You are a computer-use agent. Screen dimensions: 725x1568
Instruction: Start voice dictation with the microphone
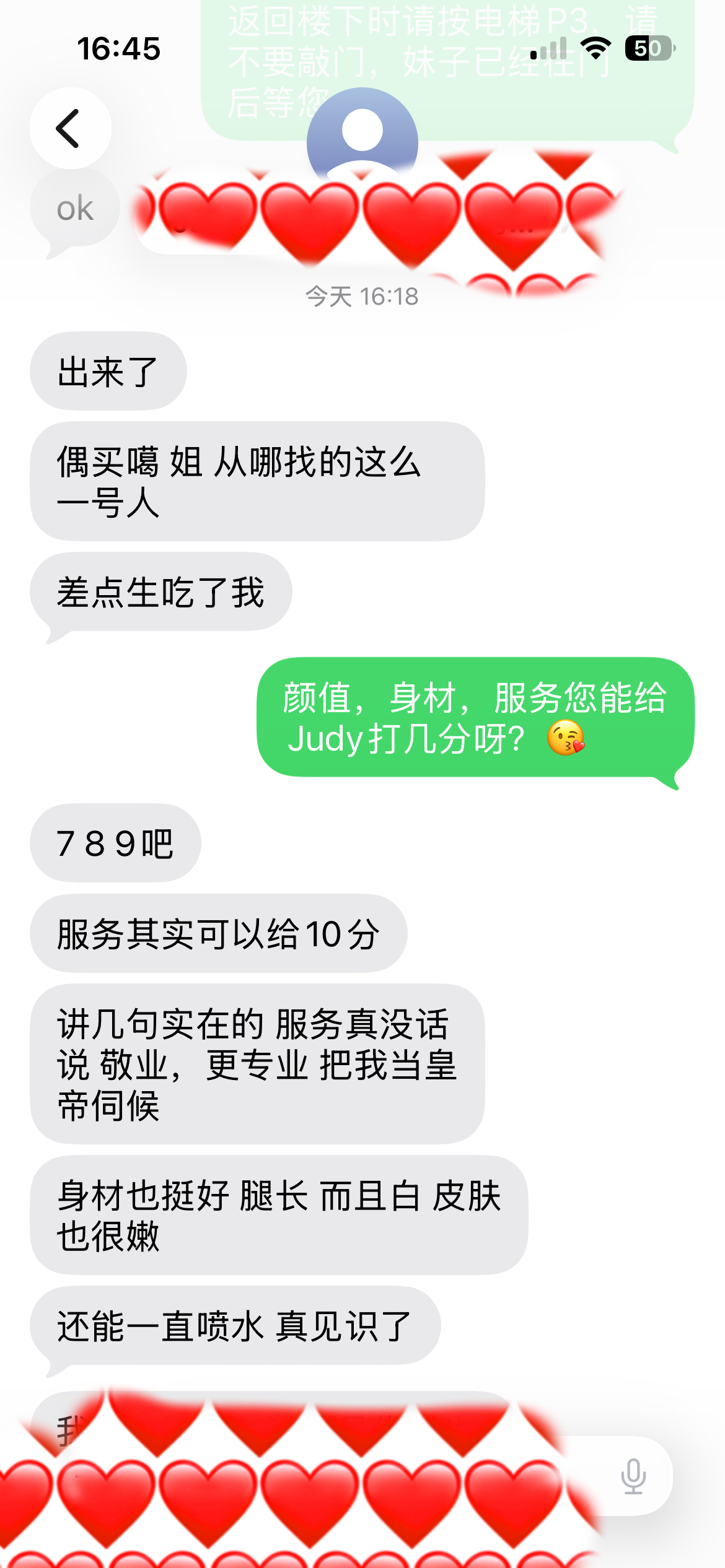pyautogui.click(x=633, y=1475)
